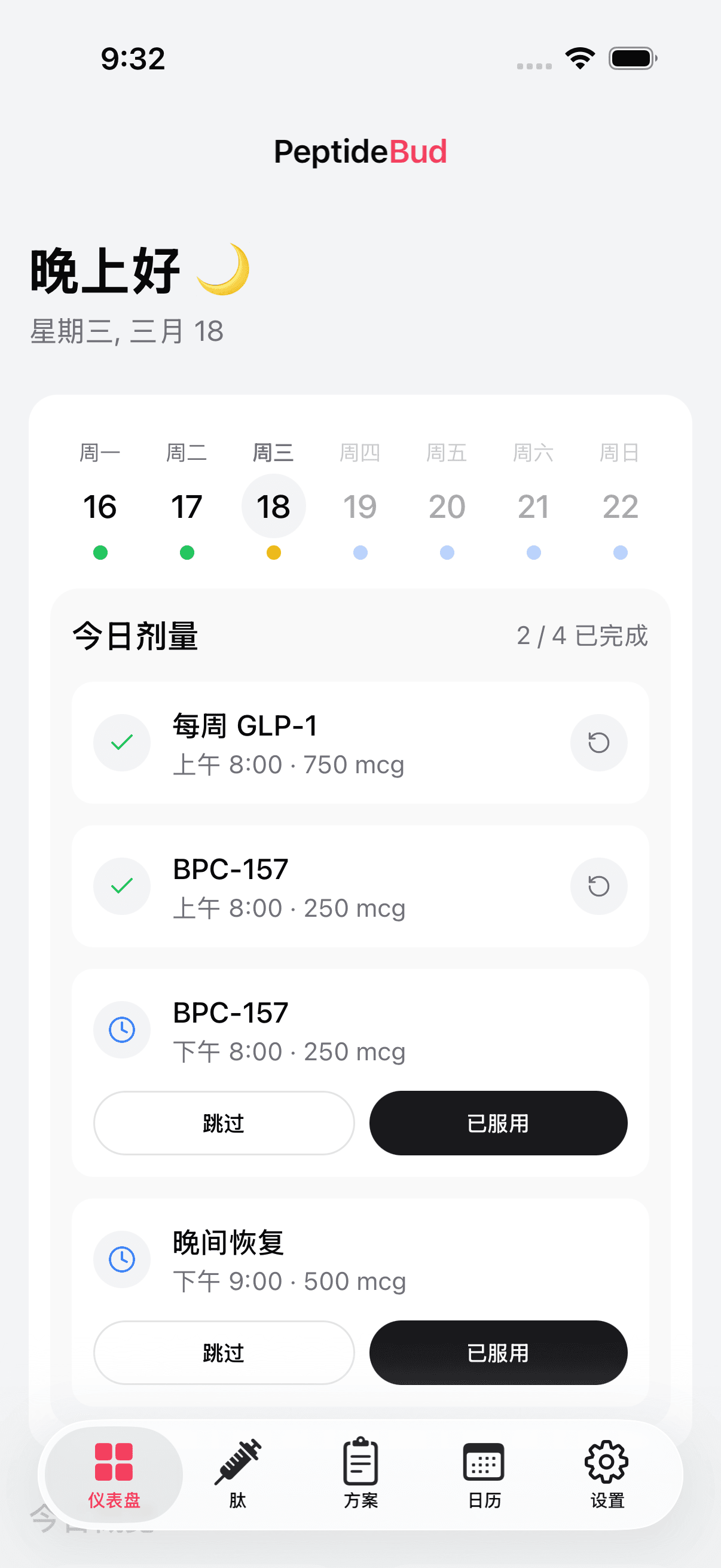Click the yellow dot under date 18
The image size is (721, 1568).
pyautogui.click(x=273, y=553)
